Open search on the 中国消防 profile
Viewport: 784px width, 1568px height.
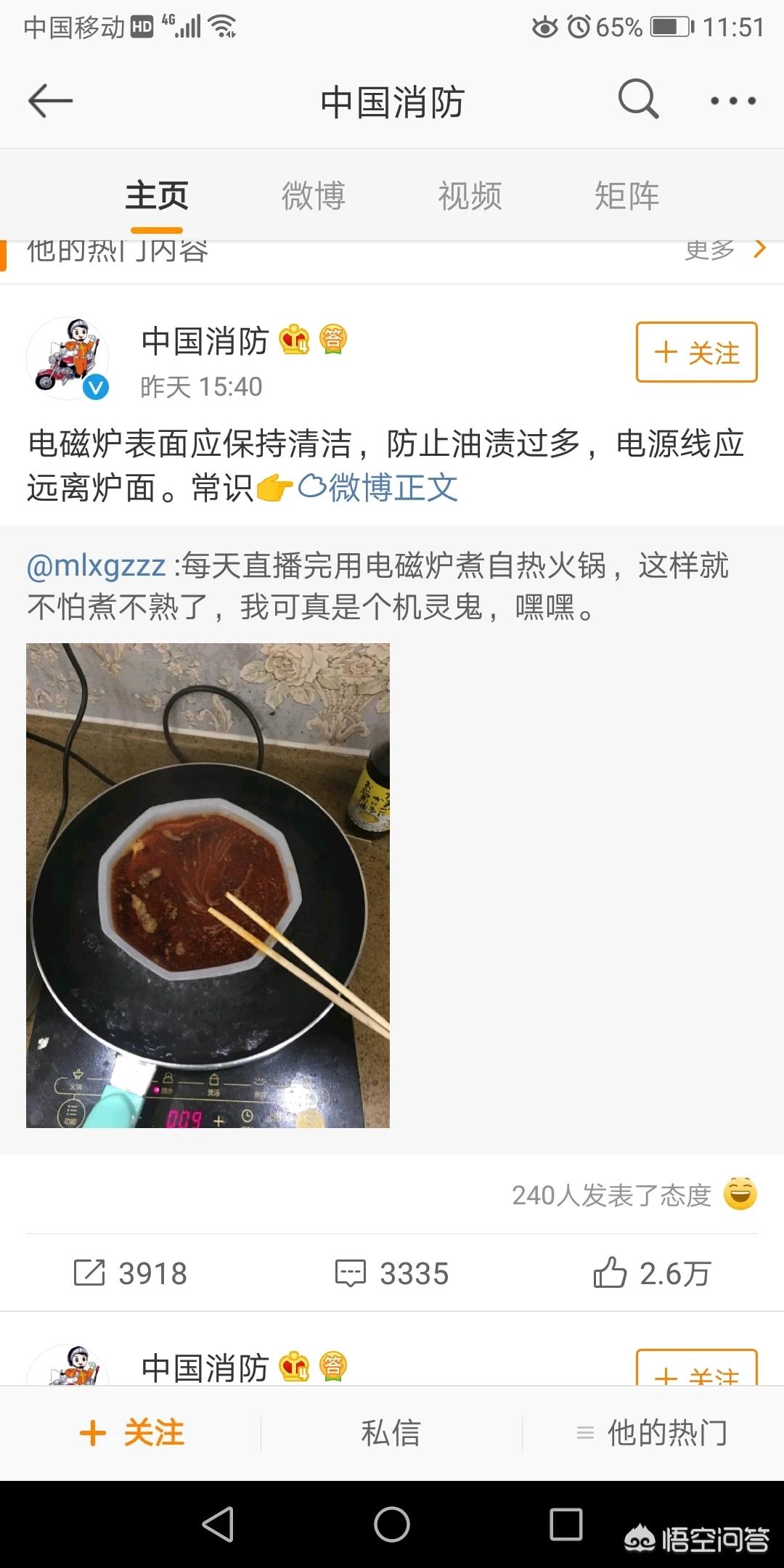click(x=638, y=100)
